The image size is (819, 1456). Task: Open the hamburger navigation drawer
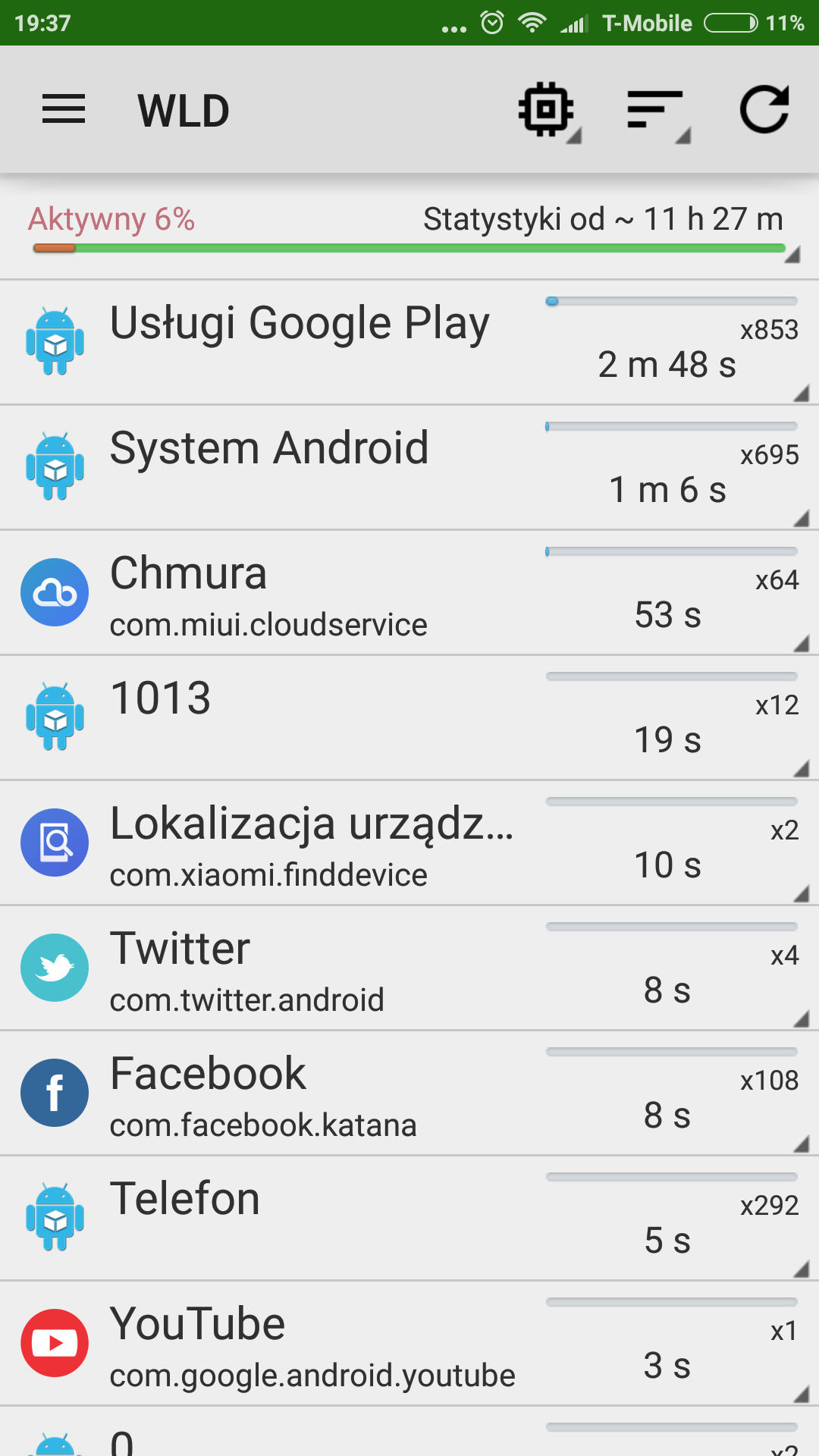(64, 110)
